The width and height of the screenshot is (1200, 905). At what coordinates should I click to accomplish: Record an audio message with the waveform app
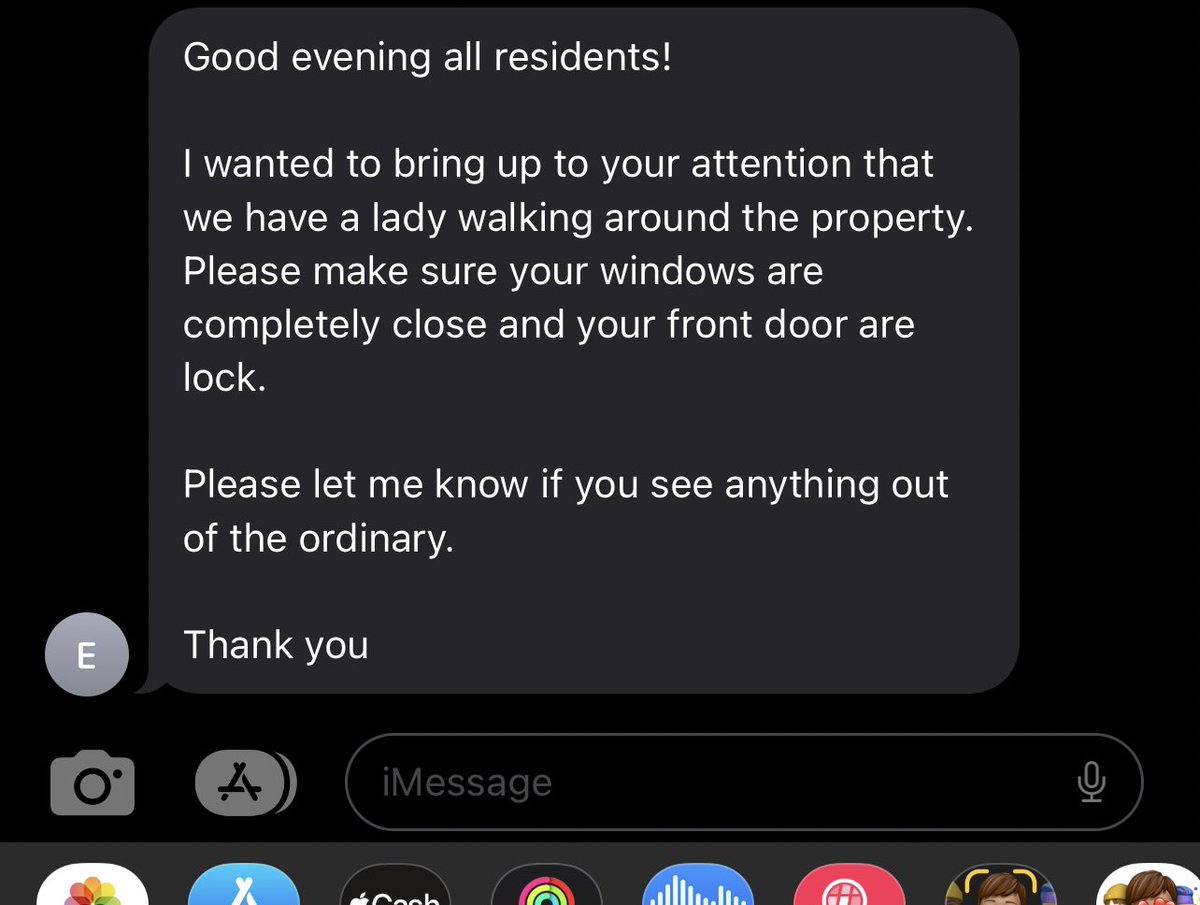[x=698, y=888]
